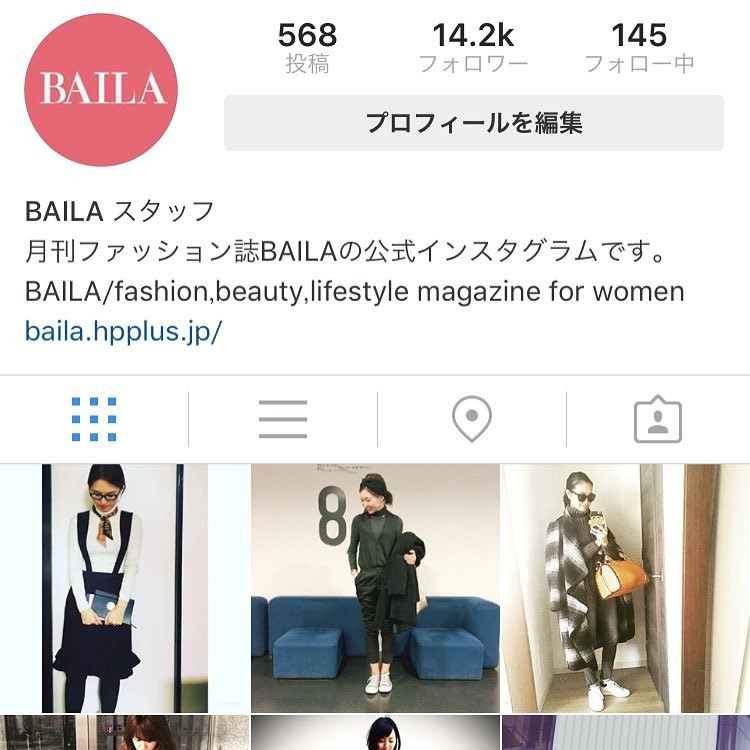Open the post with the black suspender skirt
This screenshot has height=750, width=750.
pyautogui.click(x=124, y=588)
